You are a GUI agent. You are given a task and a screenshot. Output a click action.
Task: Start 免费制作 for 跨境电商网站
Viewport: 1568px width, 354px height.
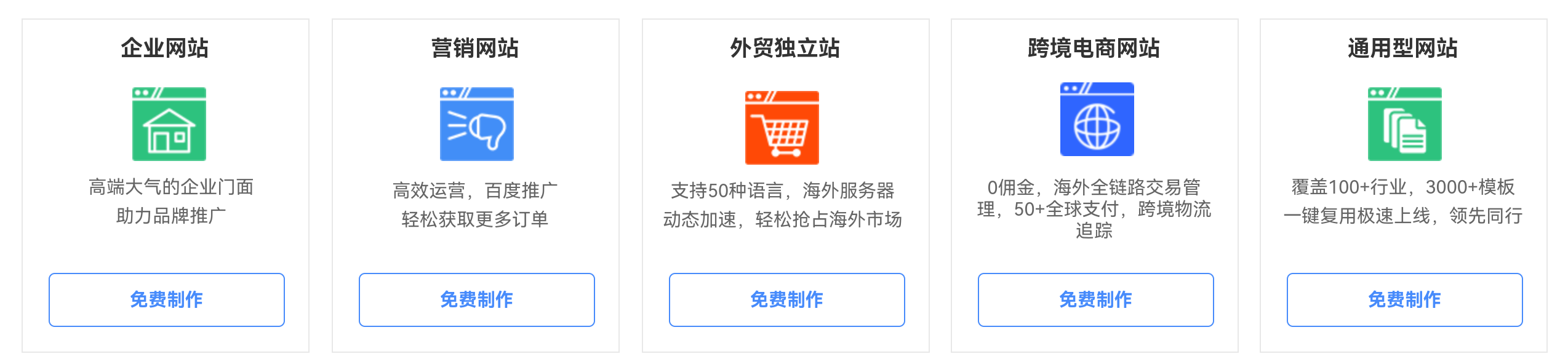(x=1095, y=300)
